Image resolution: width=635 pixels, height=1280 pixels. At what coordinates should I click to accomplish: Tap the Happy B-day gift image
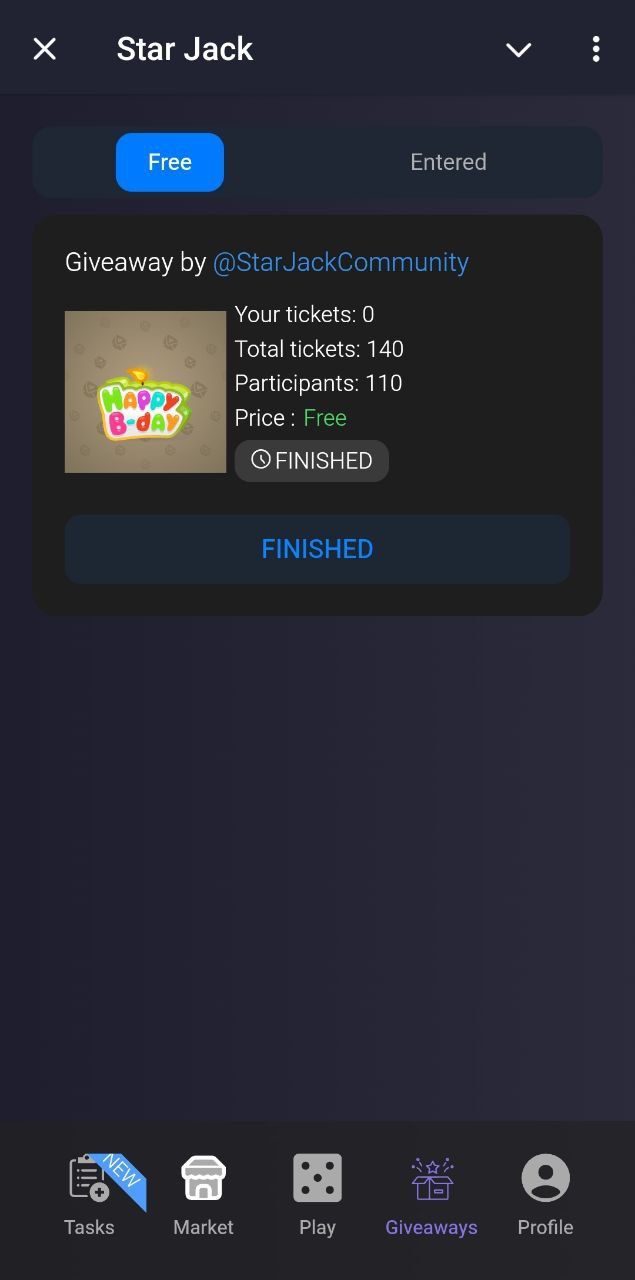pos(146,392)
